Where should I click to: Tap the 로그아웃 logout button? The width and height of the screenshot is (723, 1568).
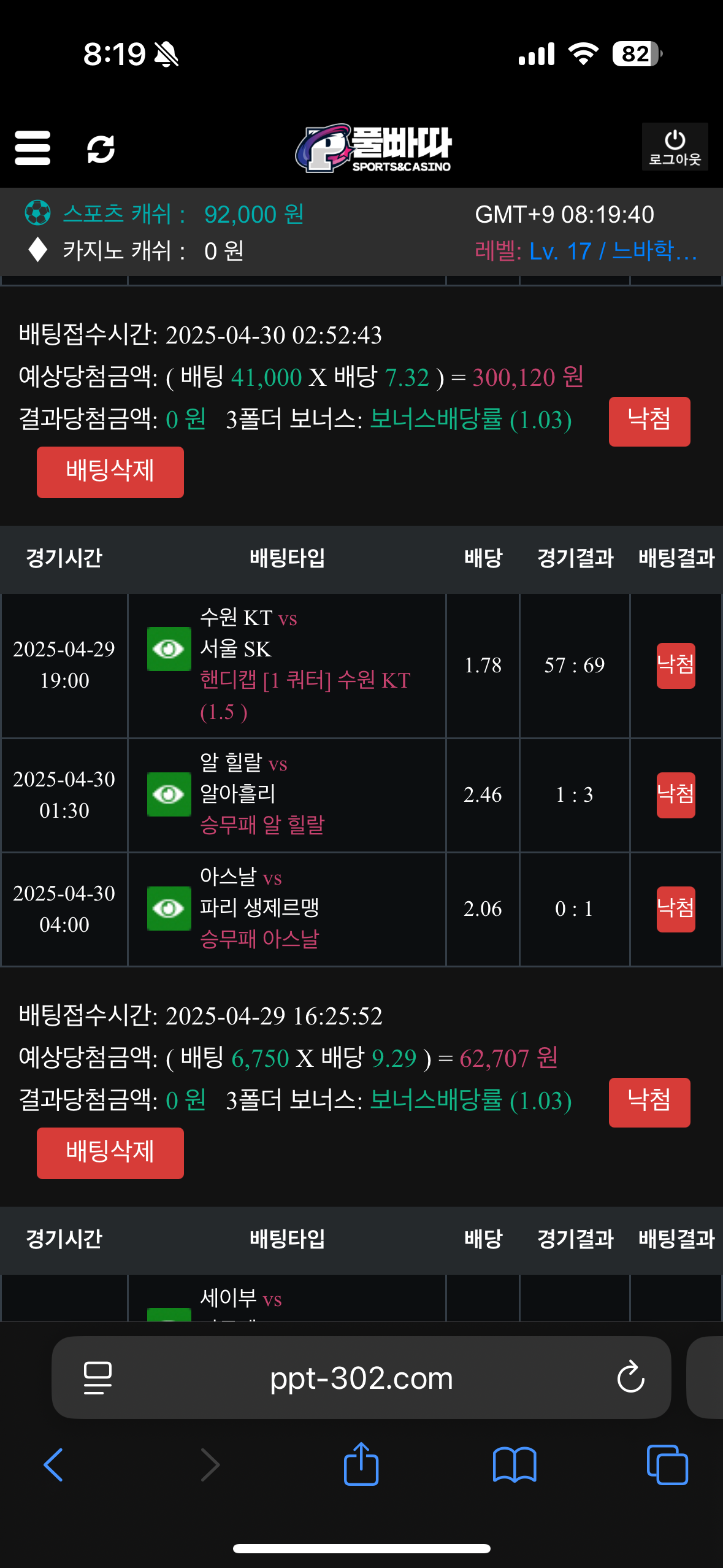tap(675, 147)
